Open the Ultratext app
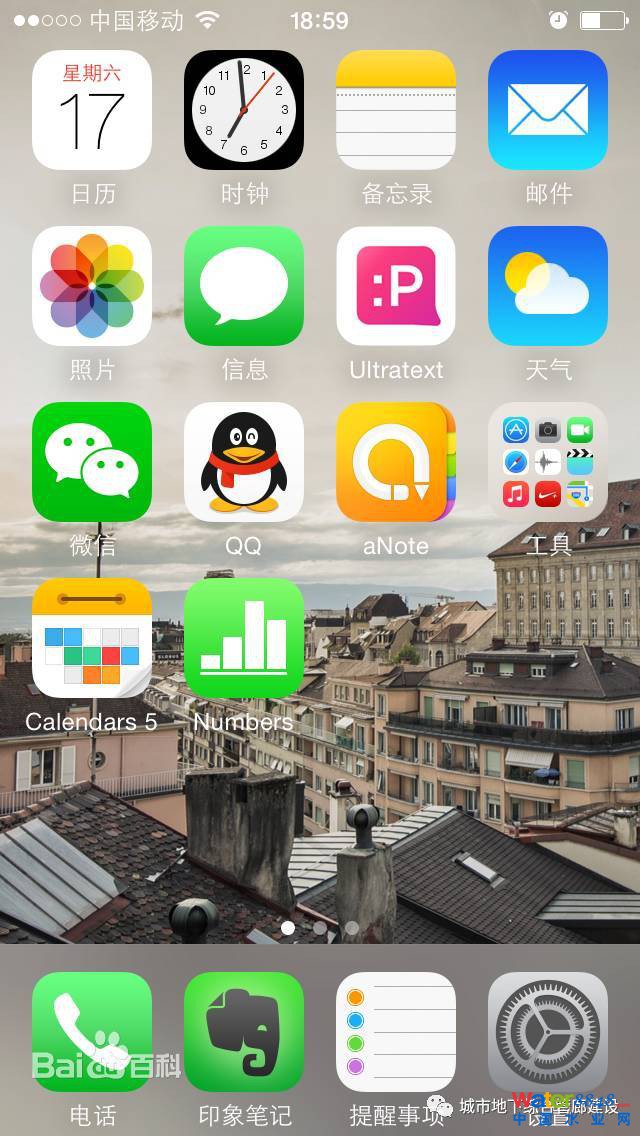Viewport: 640px width, 1136px height. pos(396,286)
